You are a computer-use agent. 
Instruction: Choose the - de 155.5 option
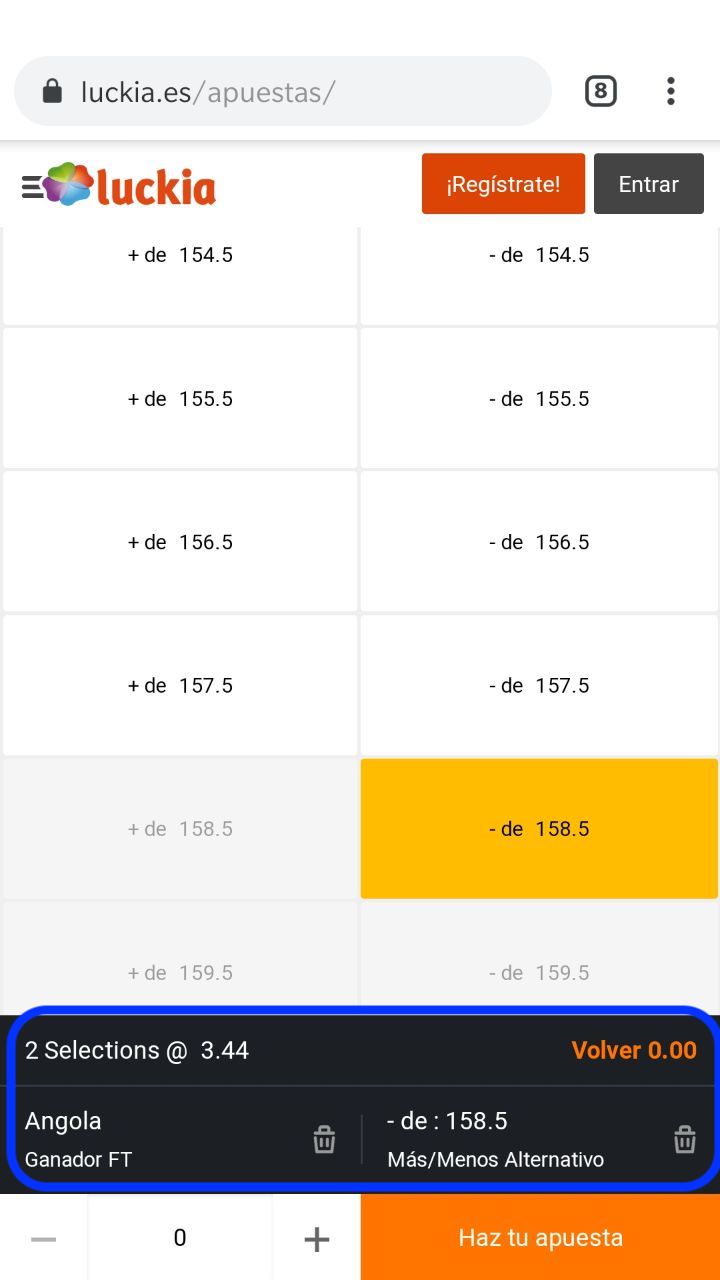click(x=539, y=398)
